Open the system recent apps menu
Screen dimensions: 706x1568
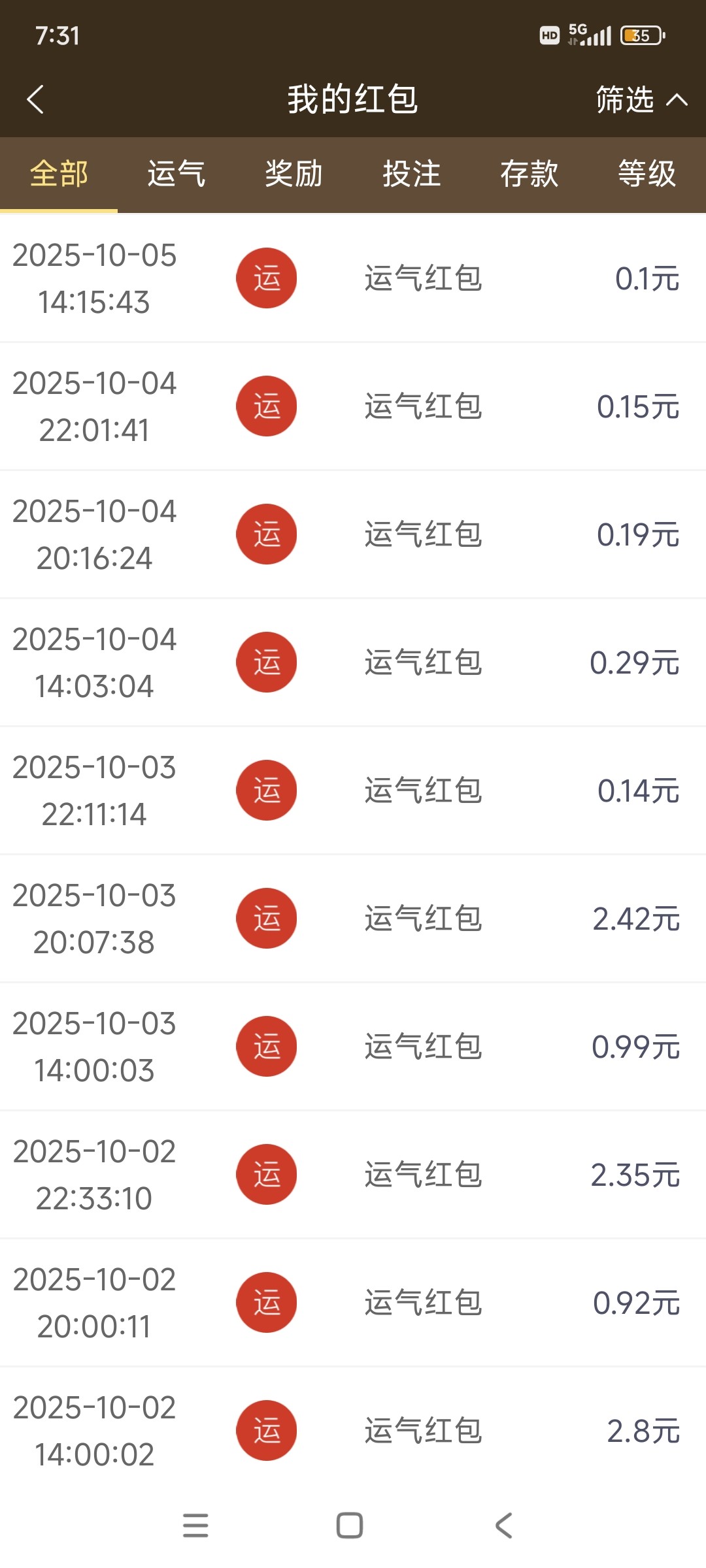[195, 1526]
